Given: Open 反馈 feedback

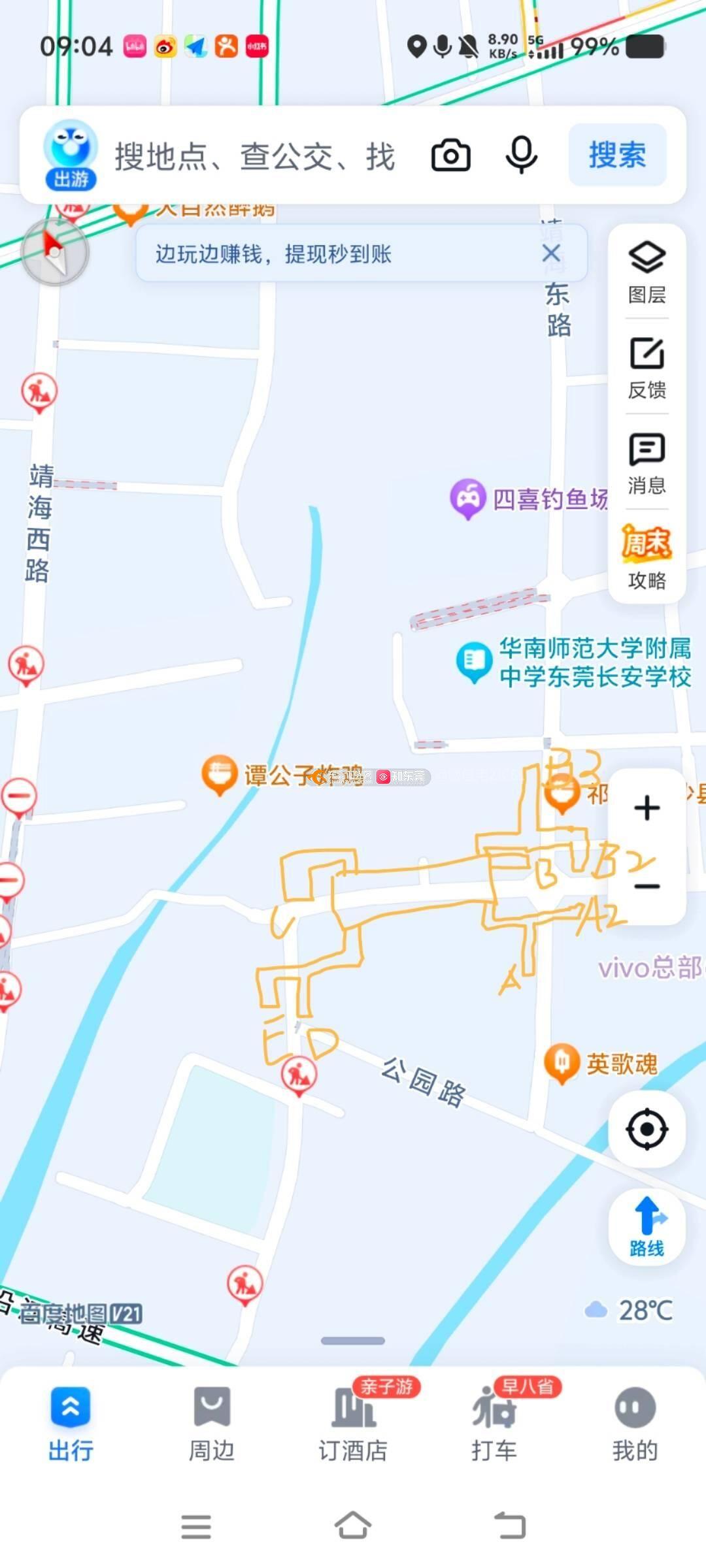Looking at the screenshot, I should click(x=647, y=367).
